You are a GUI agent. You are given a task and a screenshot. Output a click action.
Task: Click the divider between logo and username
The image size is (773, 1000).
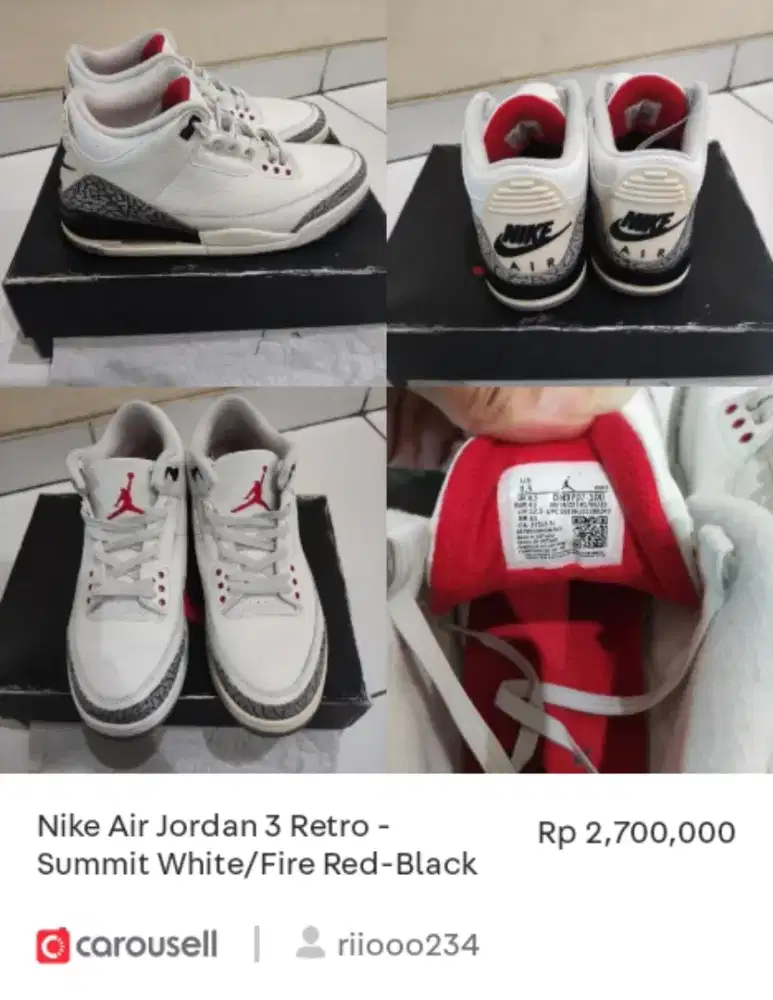(257, 941)
